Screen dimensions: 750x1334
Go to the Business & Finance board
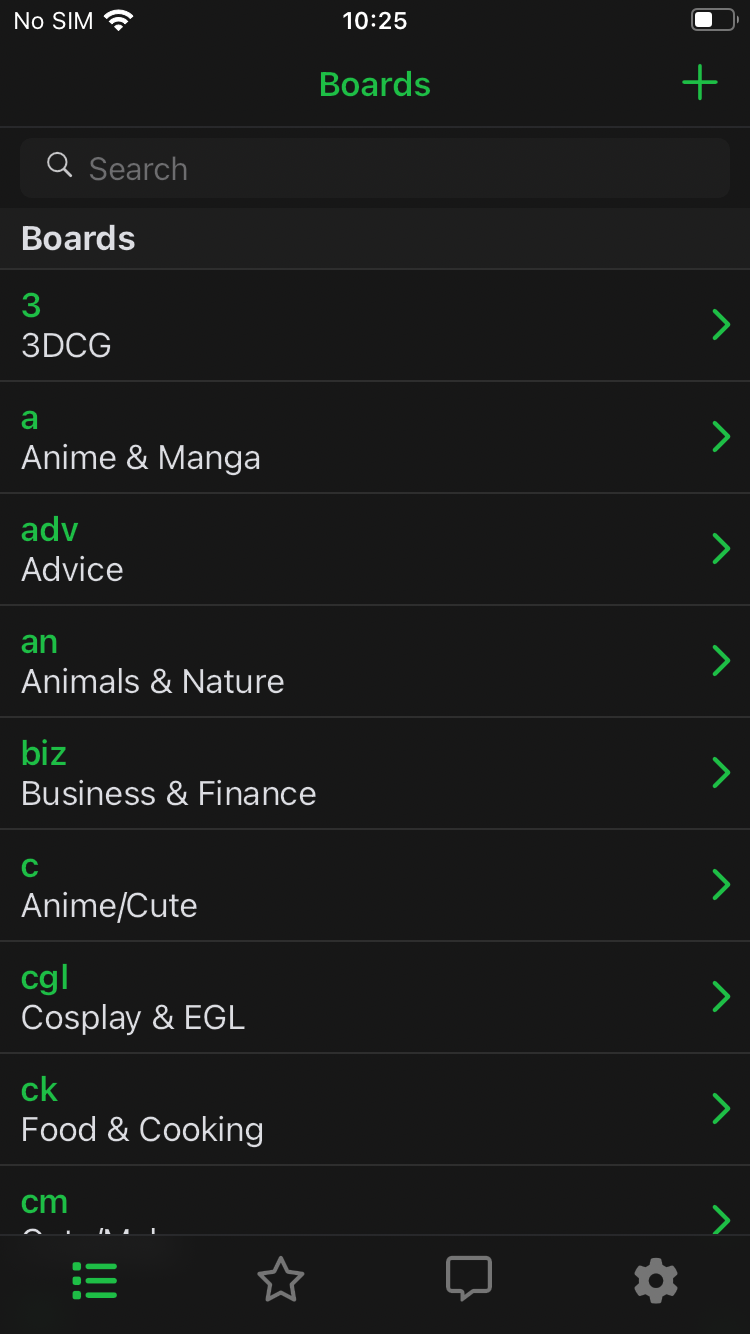click(375, 773)
